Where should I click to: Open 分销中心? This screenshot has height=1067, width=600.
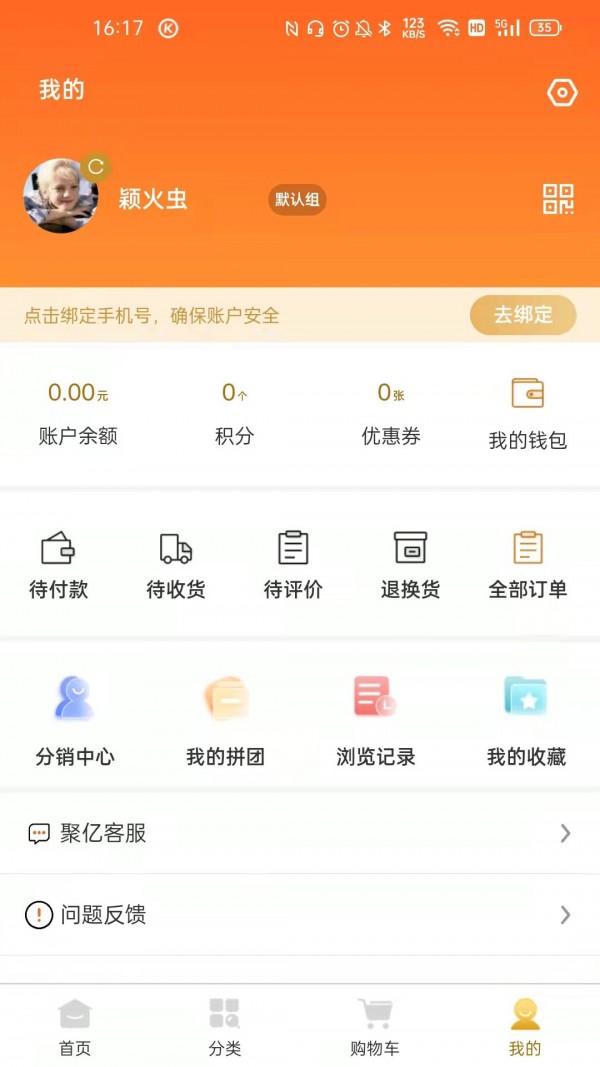75,721
